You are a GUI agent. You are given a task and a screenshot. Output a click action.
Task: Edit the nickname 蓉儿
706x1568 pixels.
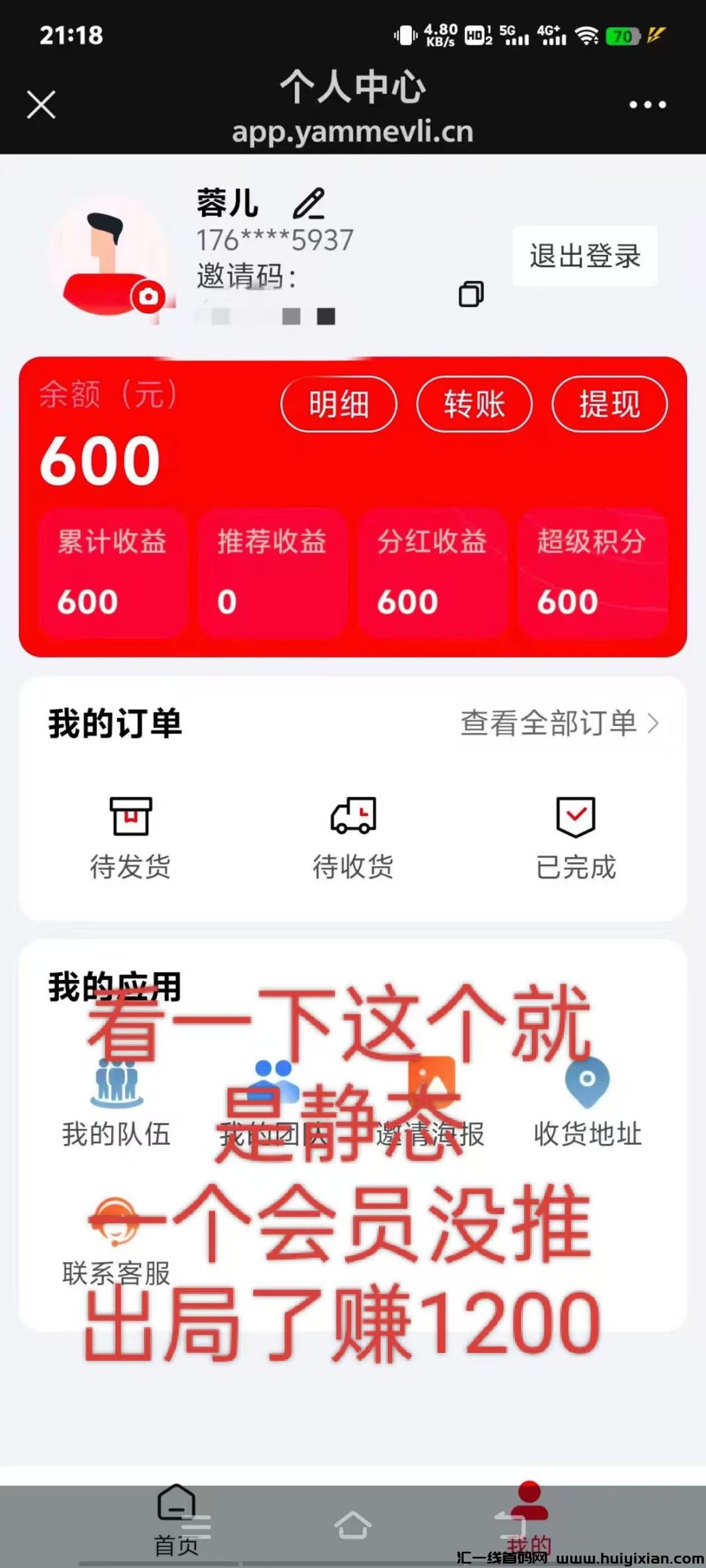(308, 204)
